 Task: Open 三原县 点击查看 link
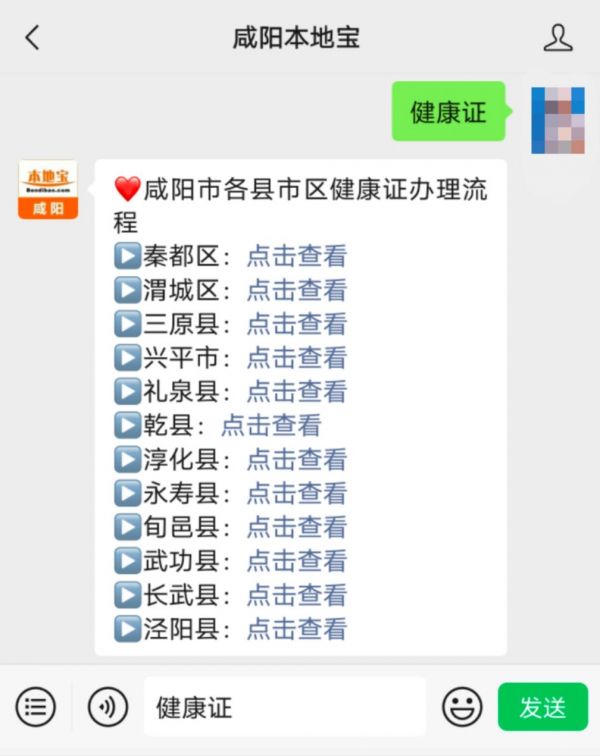(x=296, y=324)
